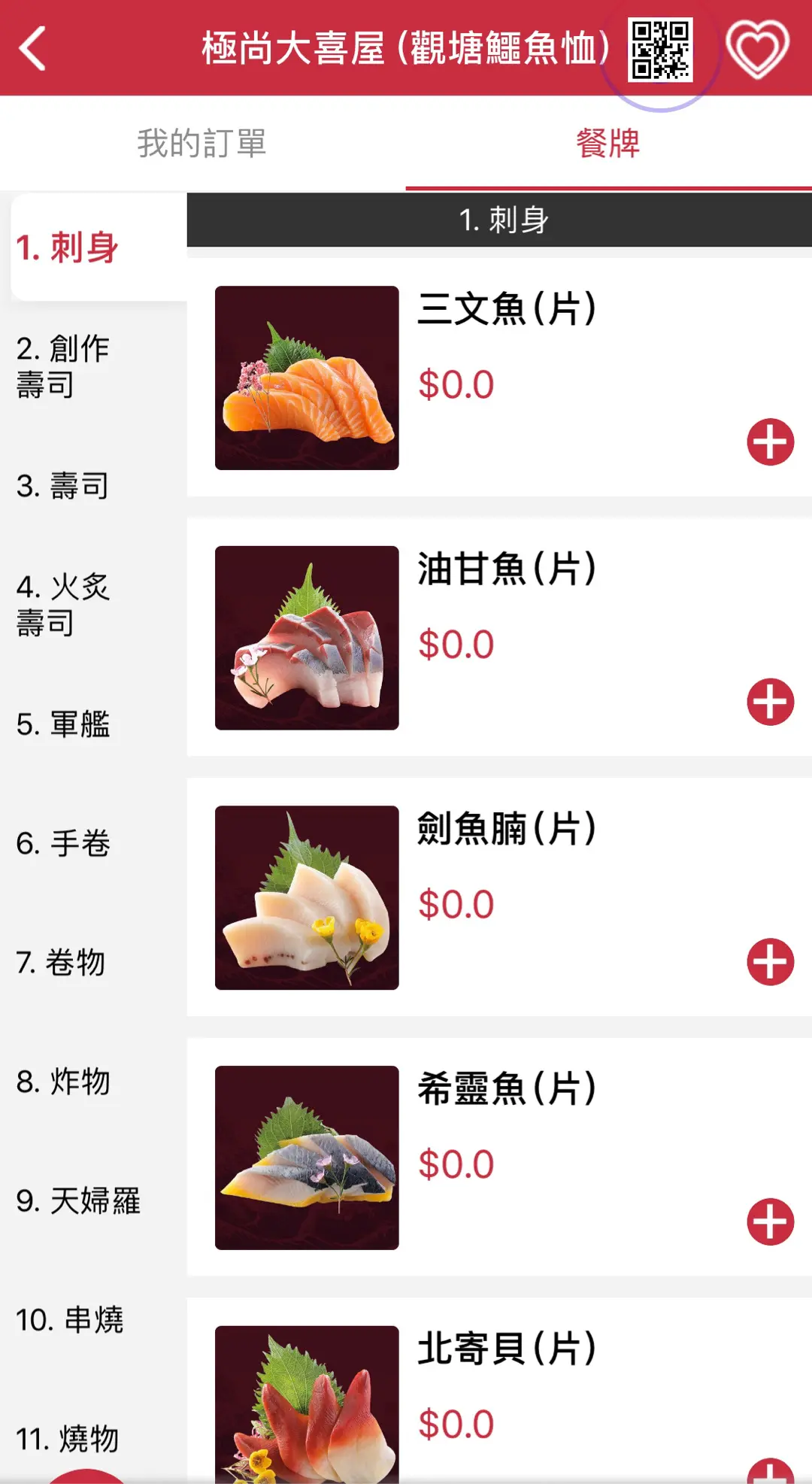
Task: Add 劍魚腩(片) to the order
Action: (770, 962)
